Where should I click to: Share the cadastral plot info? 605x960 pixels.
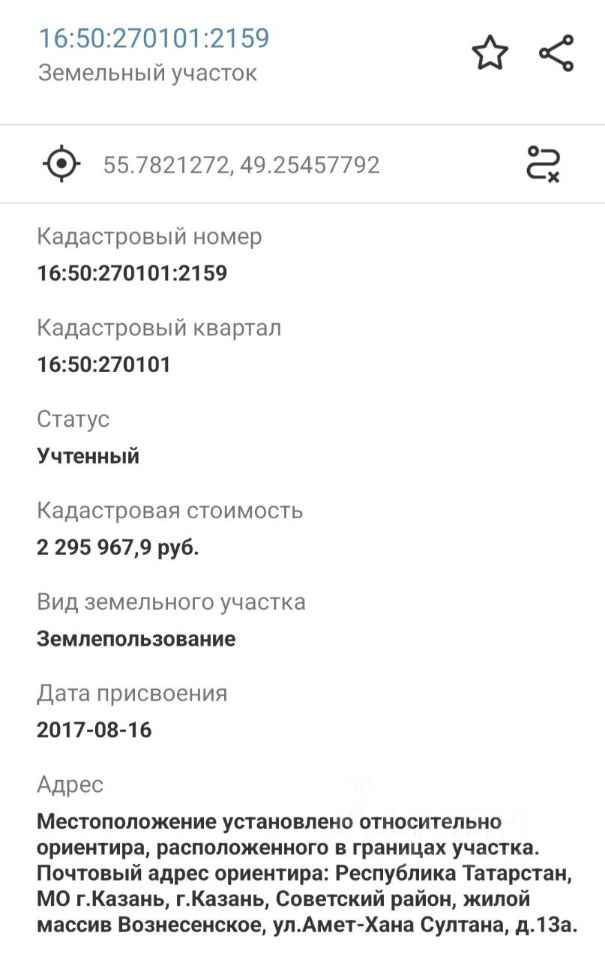(556, 53)
